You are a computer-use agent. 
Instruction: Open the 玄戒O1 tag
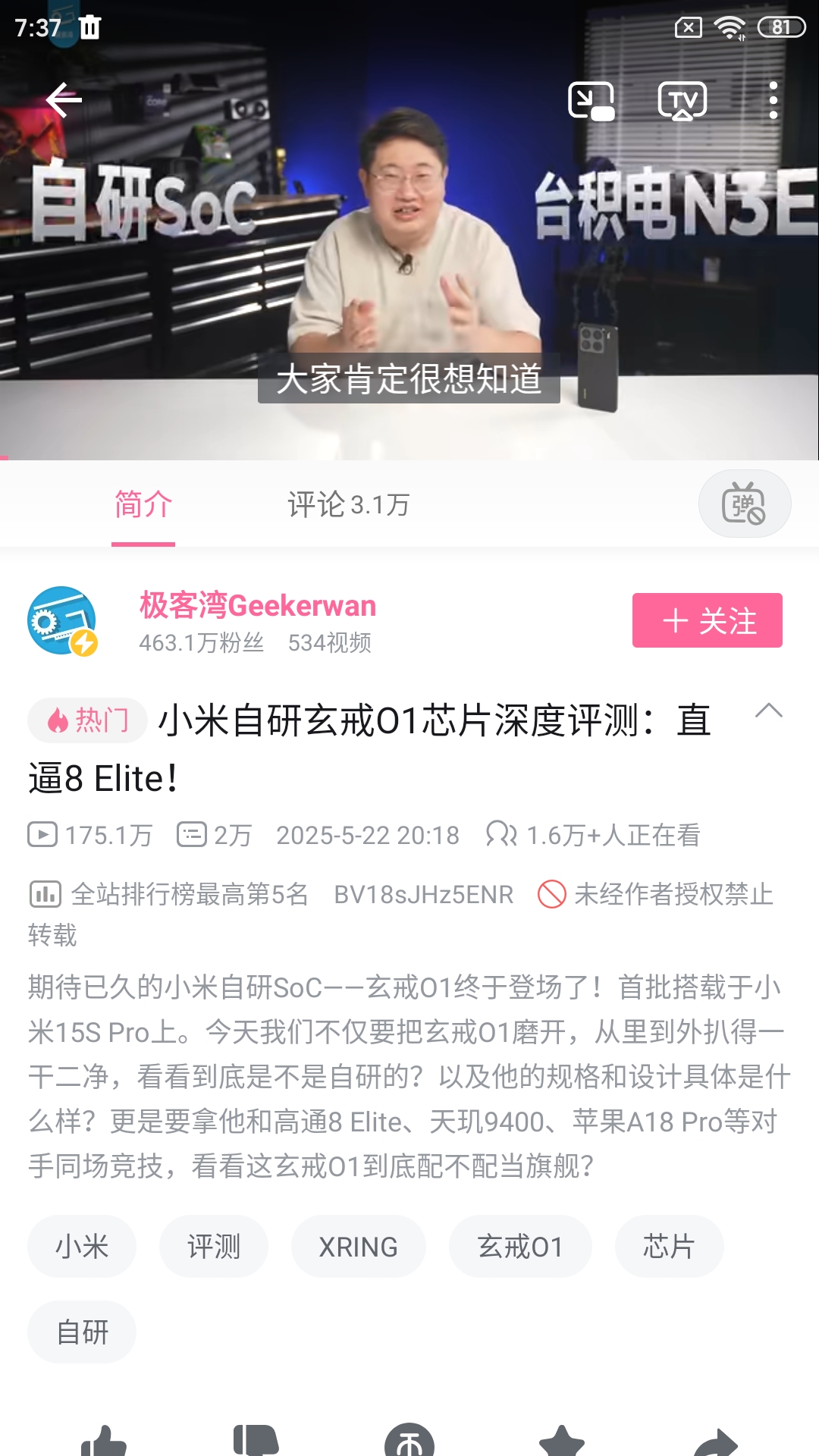coord(519,1246)
